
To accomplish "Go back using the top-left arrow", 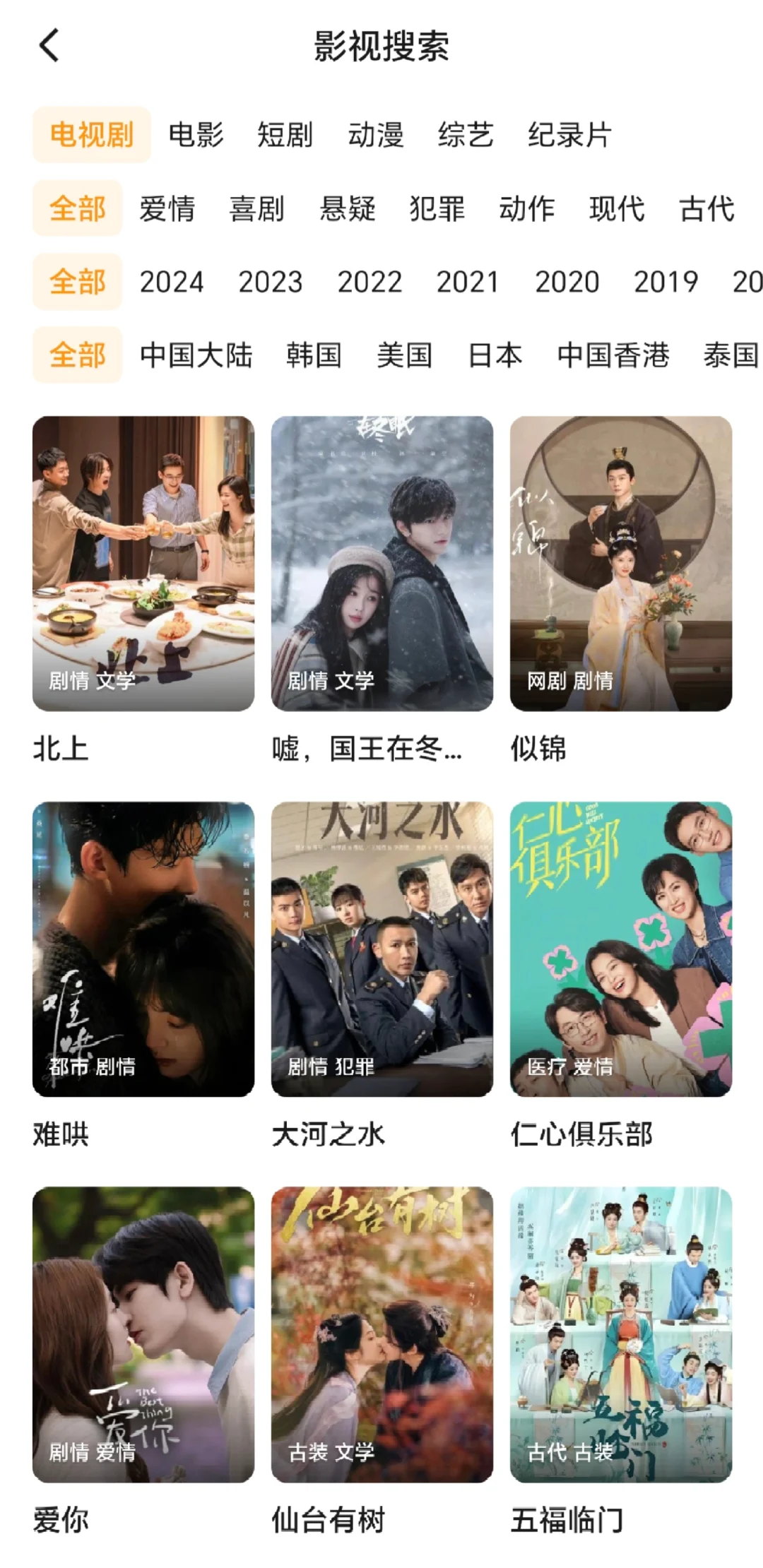I will [x=49, y=46].
